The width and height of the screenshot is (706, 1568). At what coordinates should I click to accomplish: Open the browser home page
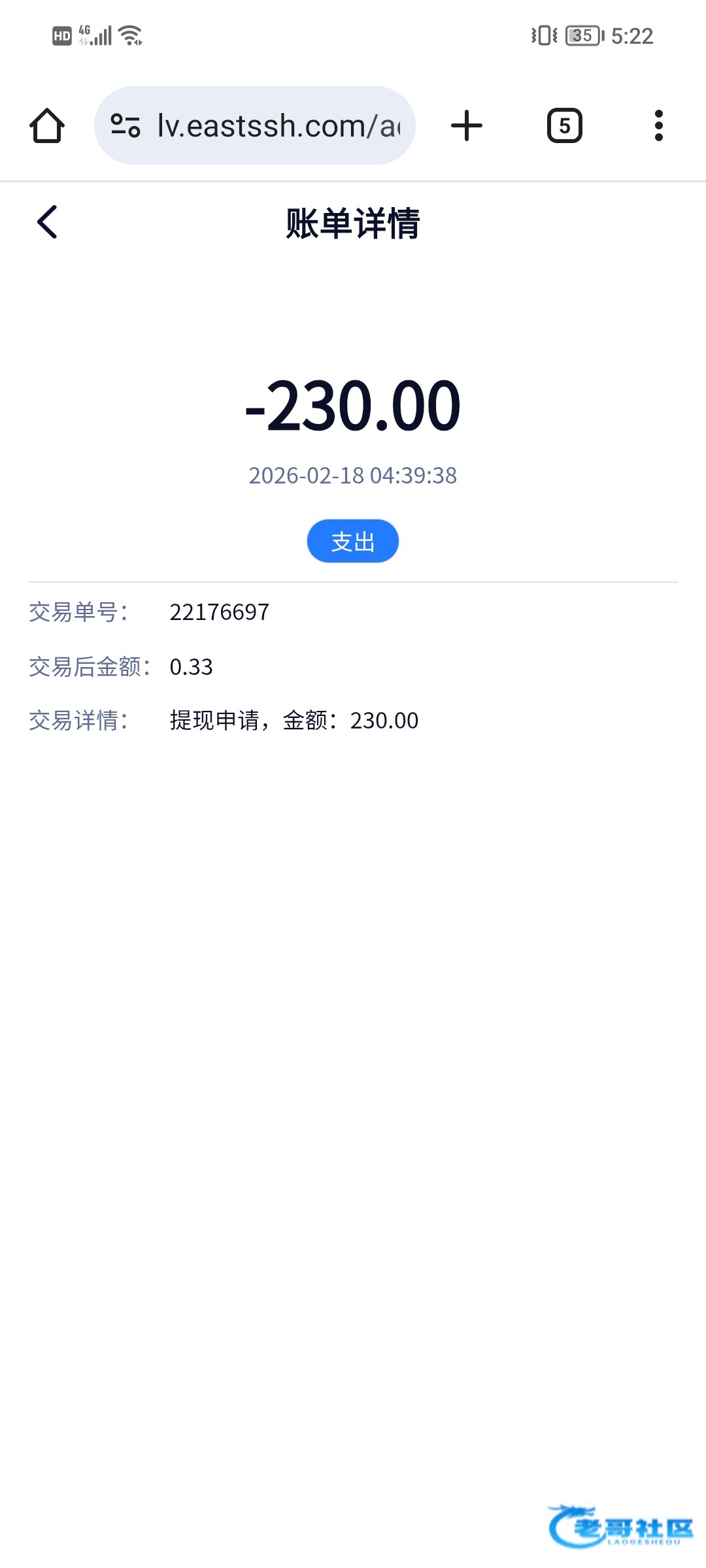click(x=47, y=125)
